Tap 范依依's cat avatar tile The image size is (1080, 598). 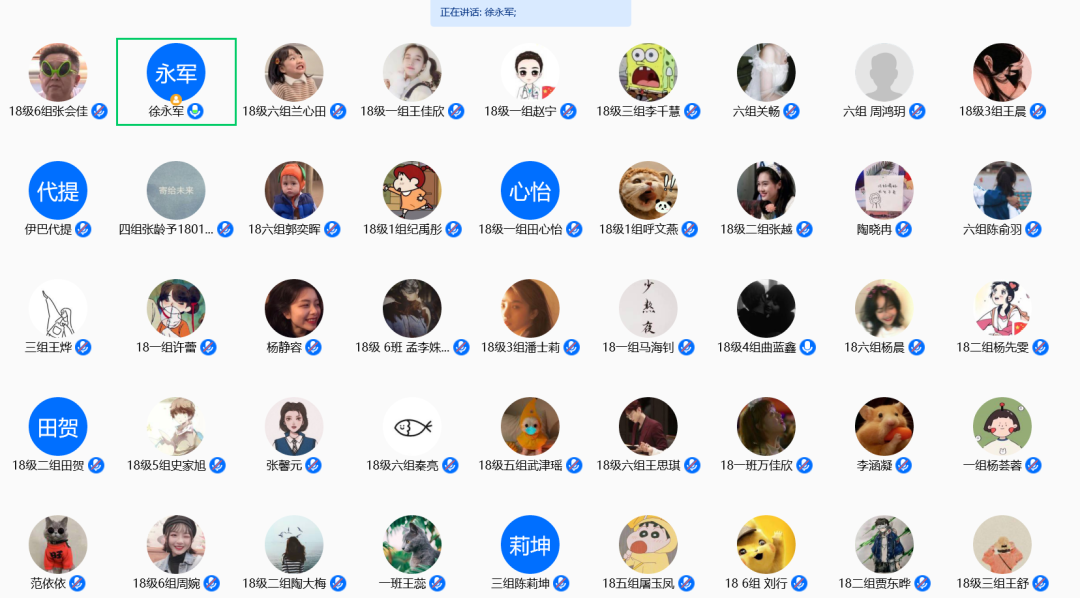tap(58, 545)
